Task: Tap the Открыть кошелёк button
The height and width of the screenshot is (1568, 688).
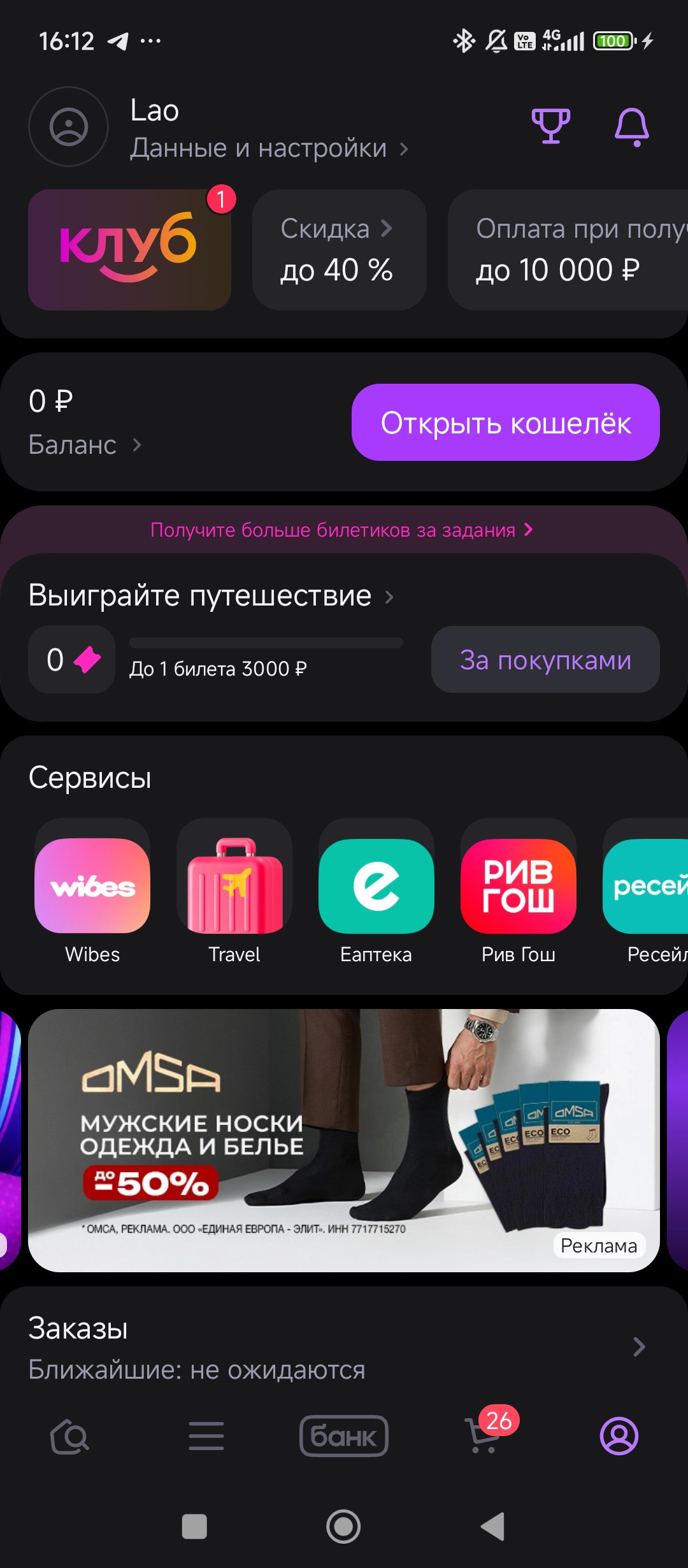Action: (505, 423)
